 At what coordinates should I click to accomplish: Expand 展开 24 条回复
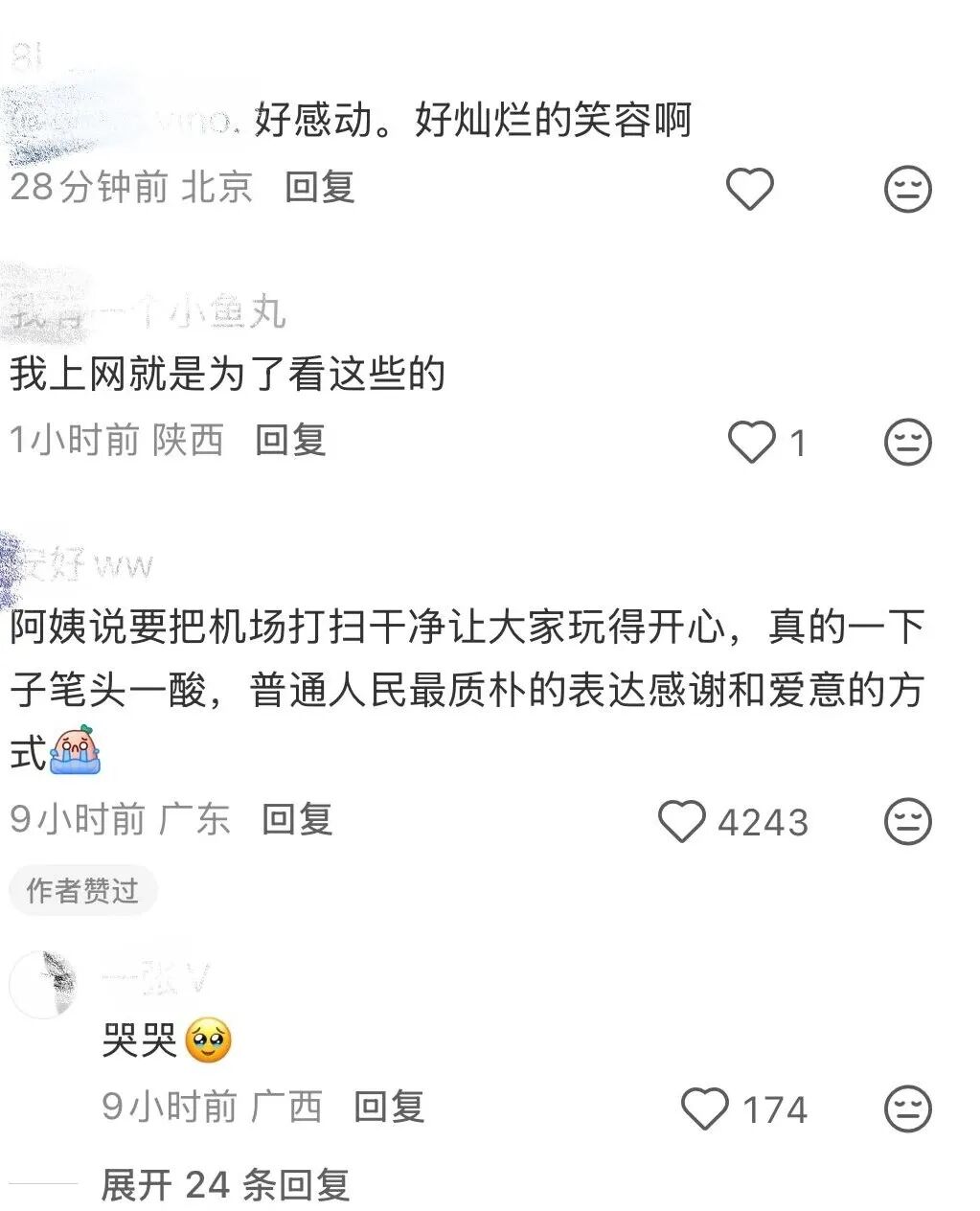(x=225, y=1185)
